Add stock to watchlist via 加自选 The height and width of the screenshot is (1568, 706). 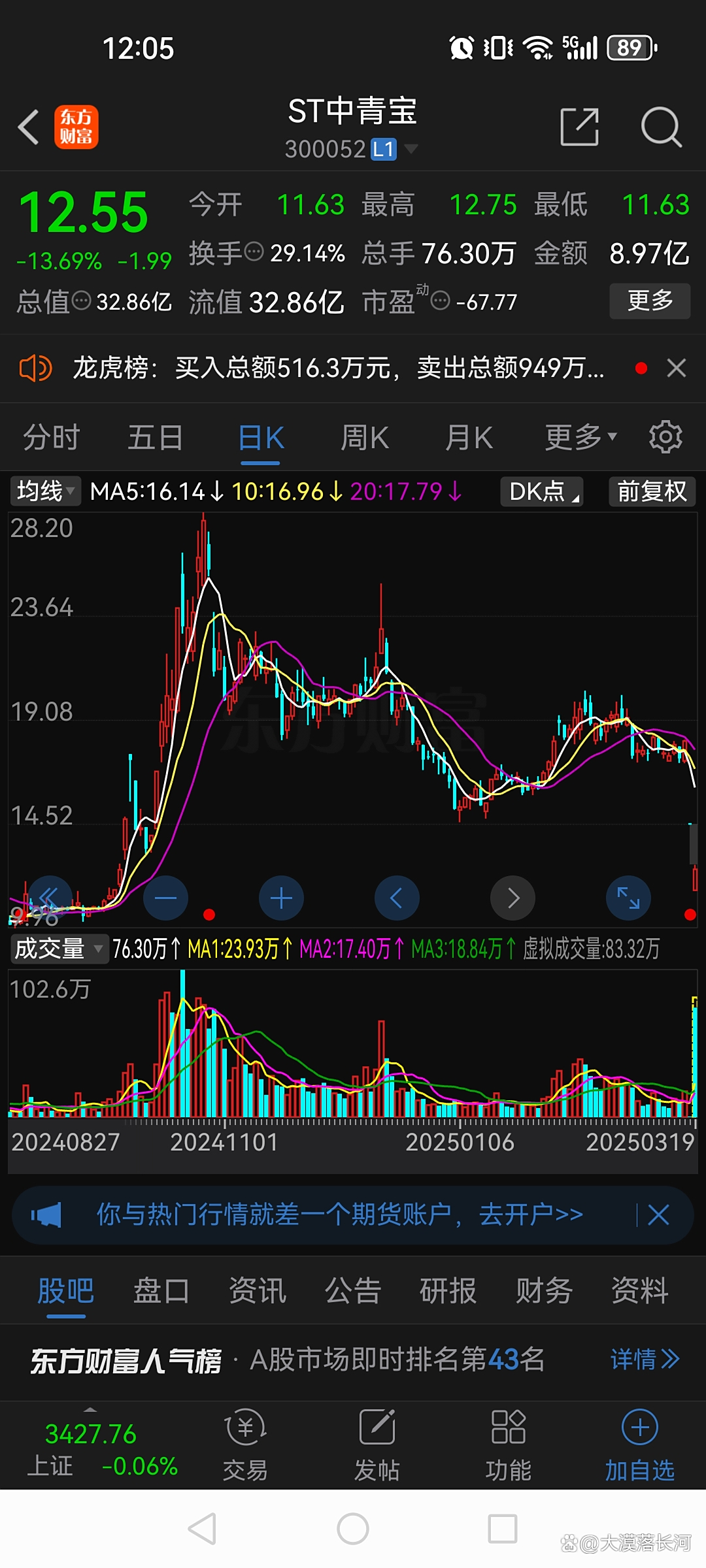coord(639,1437)
